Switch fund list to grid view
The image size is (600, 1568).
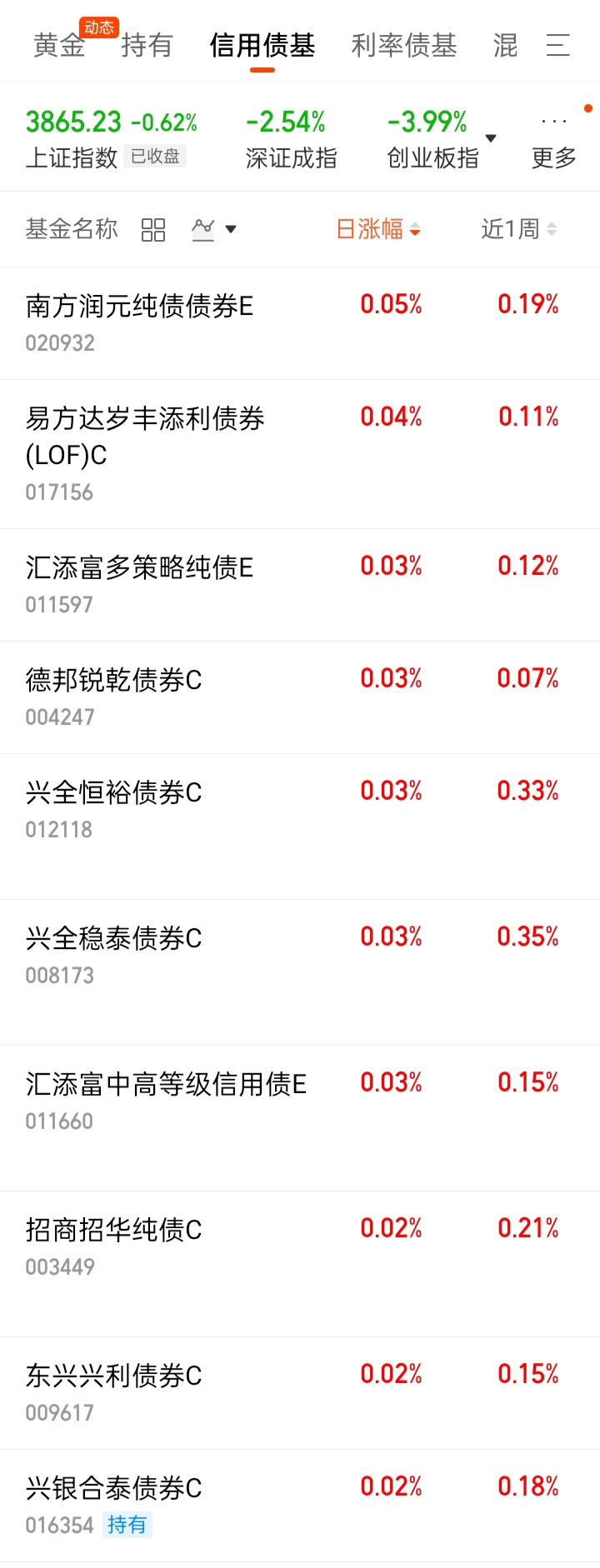click(153, 230)
